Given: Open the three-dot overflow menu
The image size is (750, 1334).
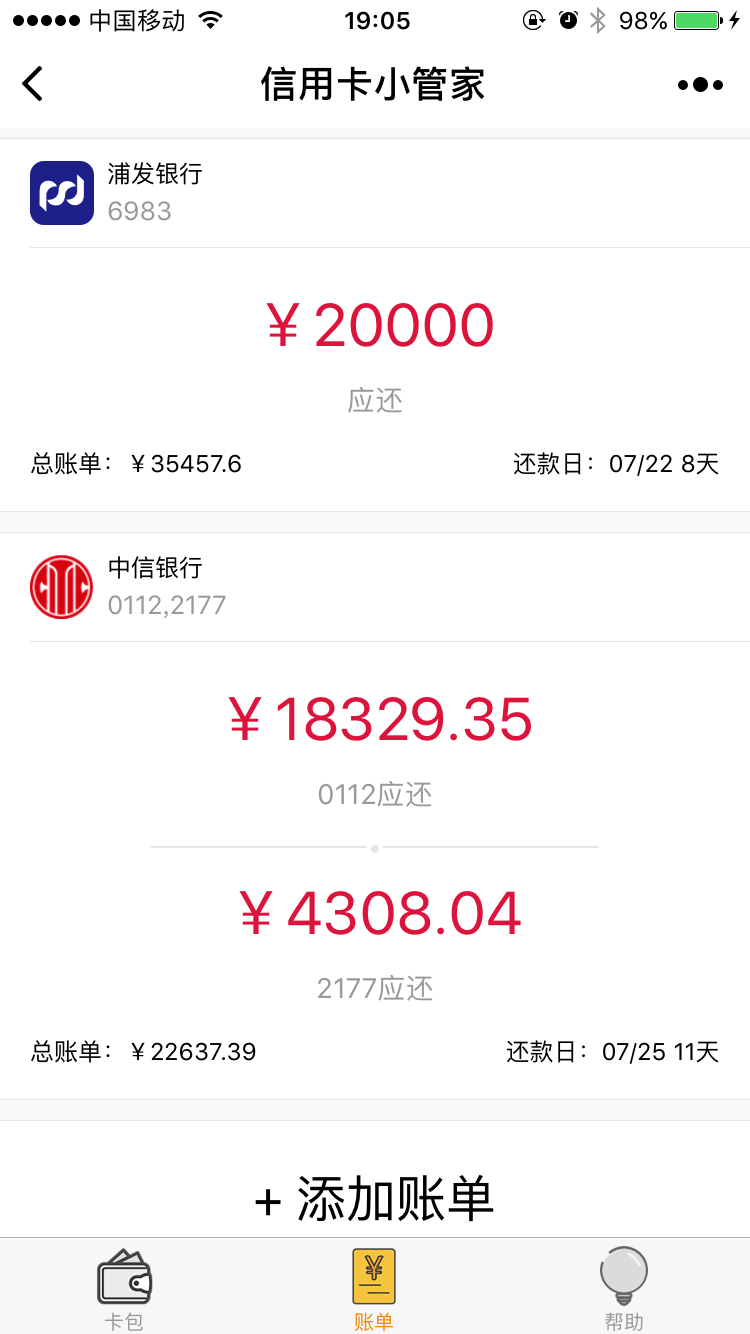Looking at the screenshot, I should (x=700, y=85).
